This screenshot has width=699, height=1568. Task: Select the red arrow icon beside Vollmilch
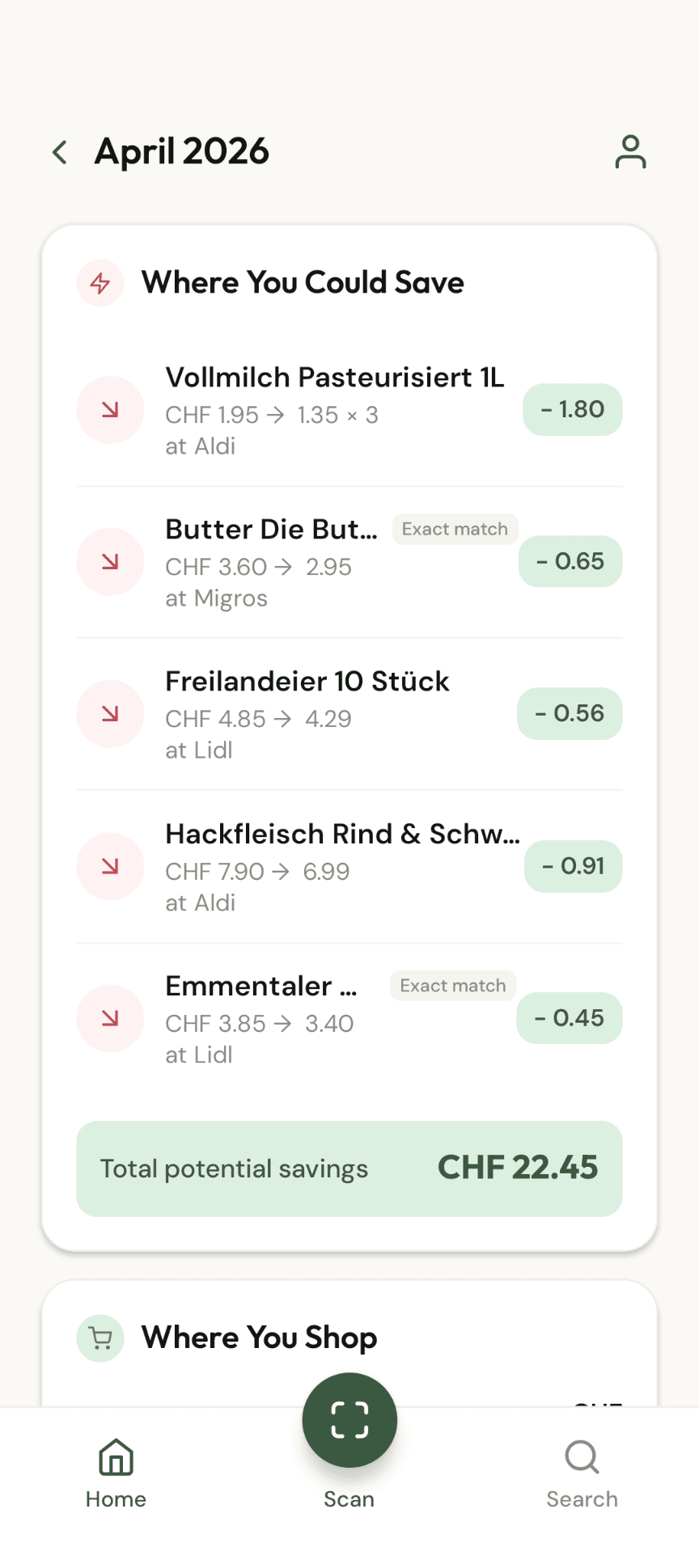[x=110, y=409]
